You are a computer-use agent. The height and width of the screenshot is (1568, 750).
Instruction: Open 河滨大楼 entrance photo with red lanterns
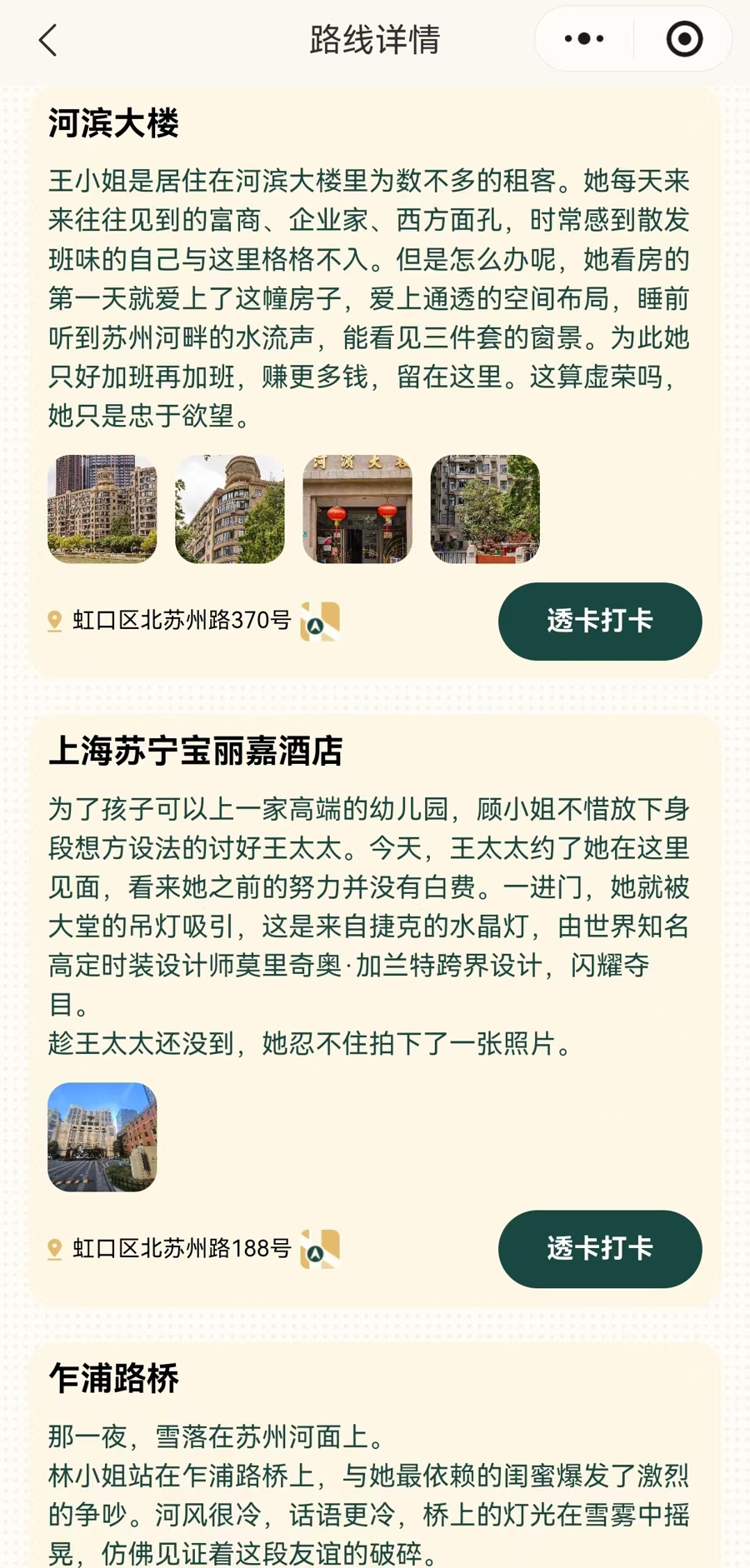pyautogui.click(x=357, y=508)
